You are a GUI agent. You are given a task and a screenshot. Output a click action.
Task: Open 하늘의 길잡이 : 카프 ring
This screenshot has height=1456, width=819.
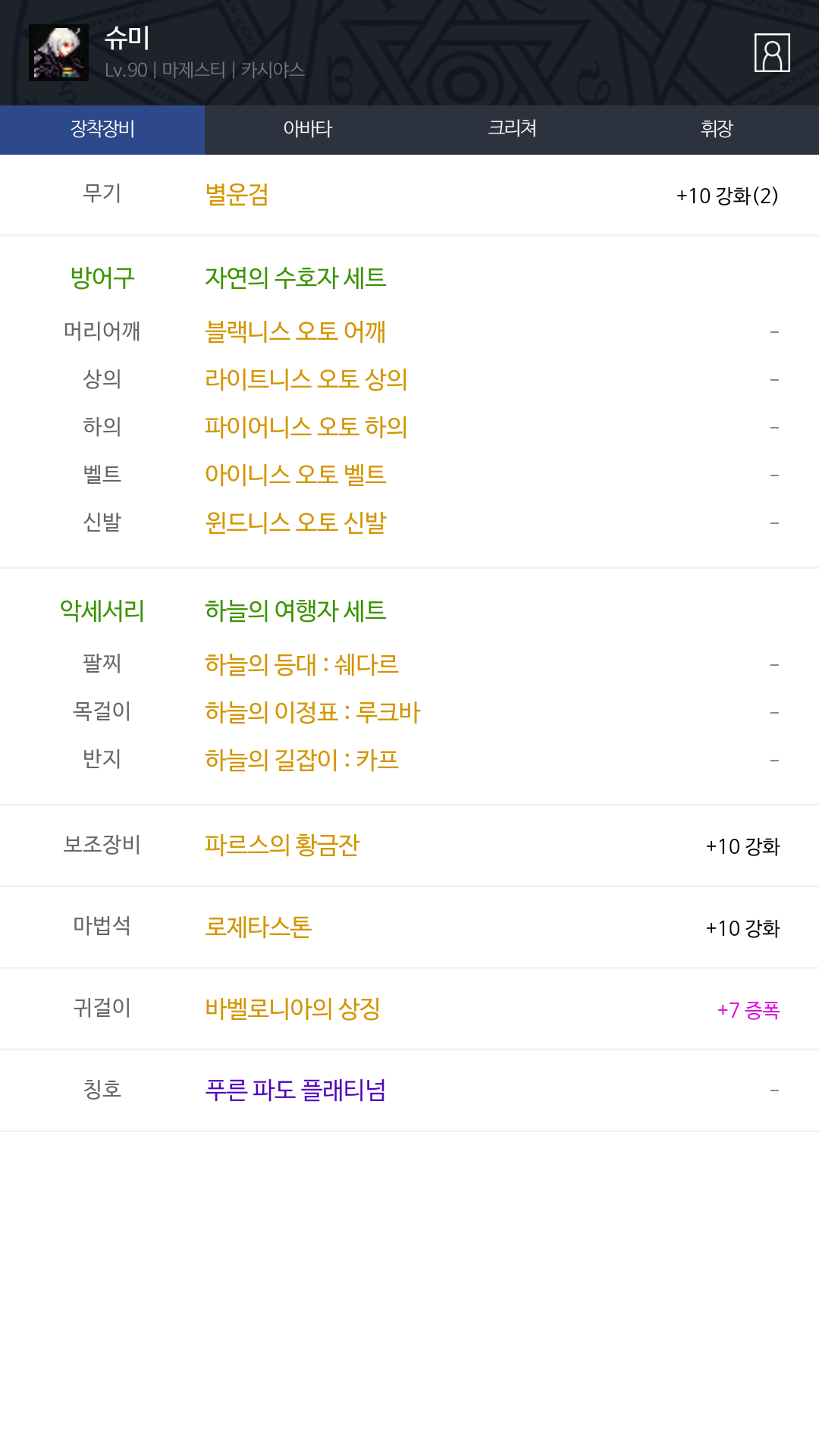tap(302, 760)
